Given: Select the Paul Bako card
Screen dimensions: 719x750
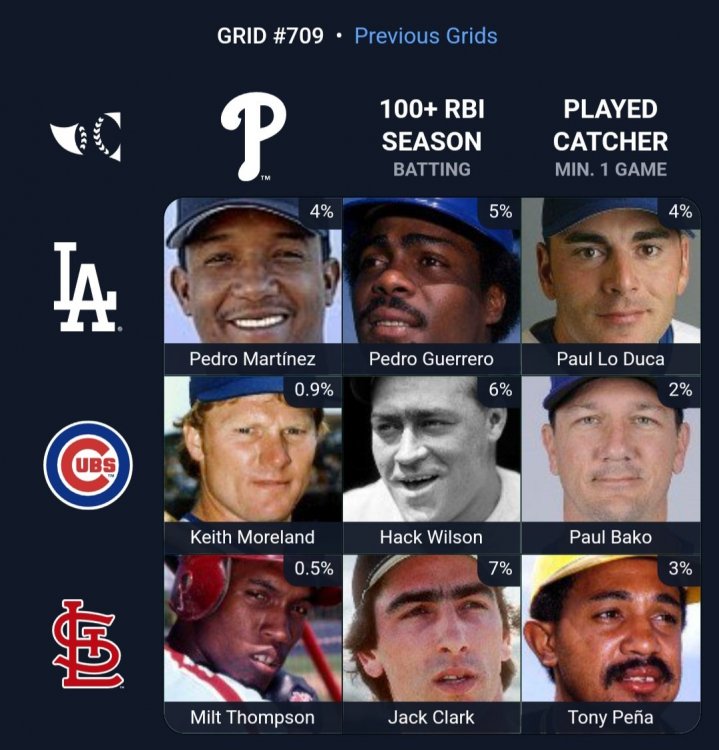Looking at the screenshot, I should [x=610, y=463].
